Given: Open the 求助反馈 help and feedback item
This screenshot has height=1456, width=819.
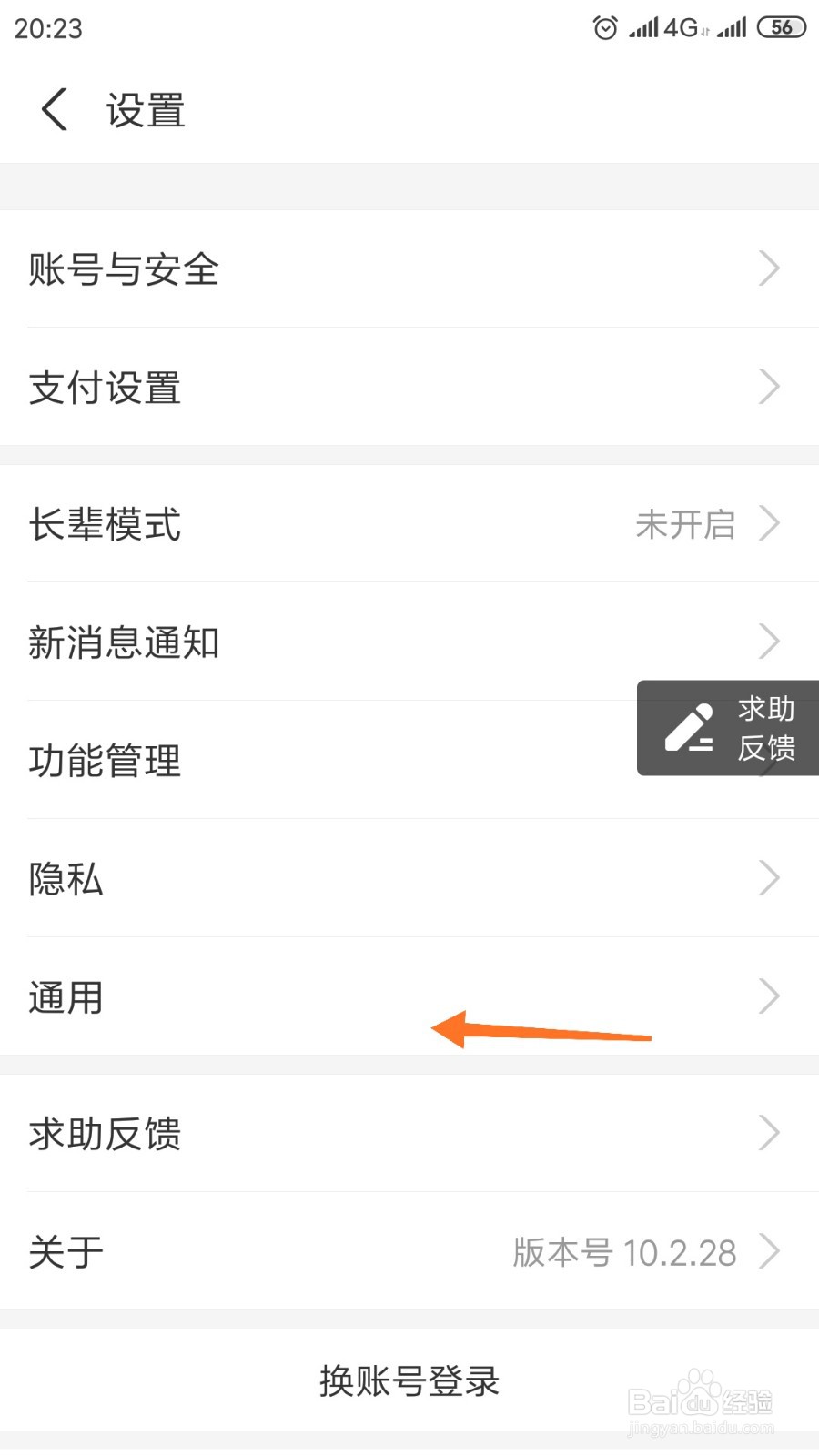Looking at the screenshot, I should pos(409,1134).
